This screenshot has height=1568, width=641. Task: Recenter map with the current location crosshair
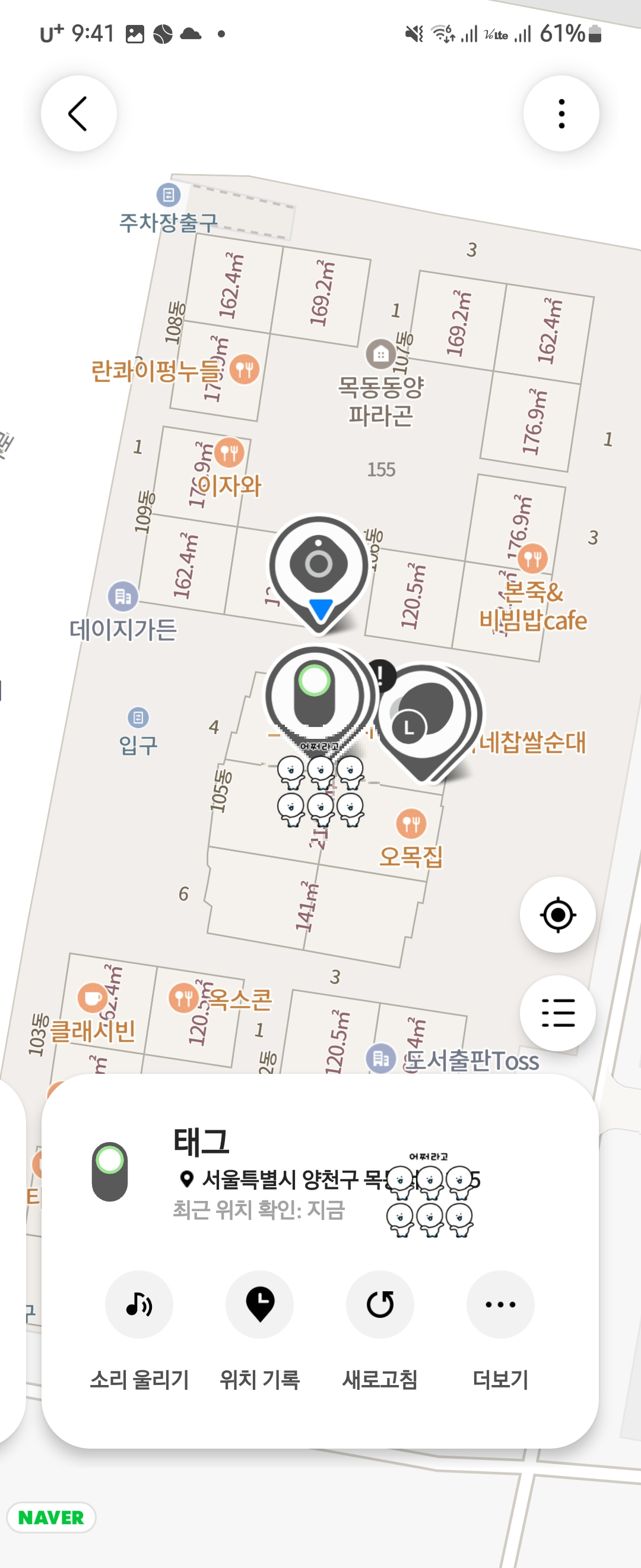click(559, 915)
